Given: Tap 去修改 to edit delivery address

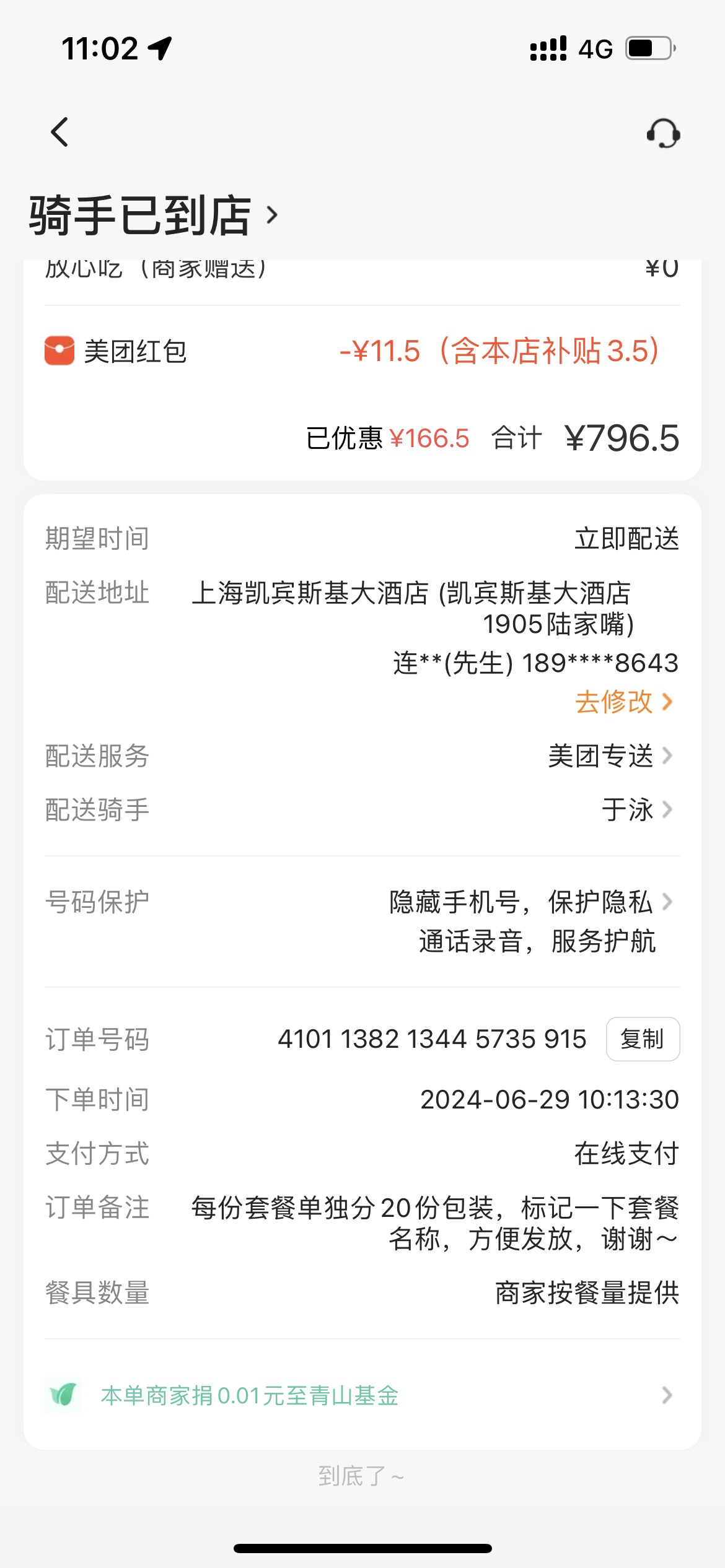Looking at the screenshot, I should click(x=623, y=702).
